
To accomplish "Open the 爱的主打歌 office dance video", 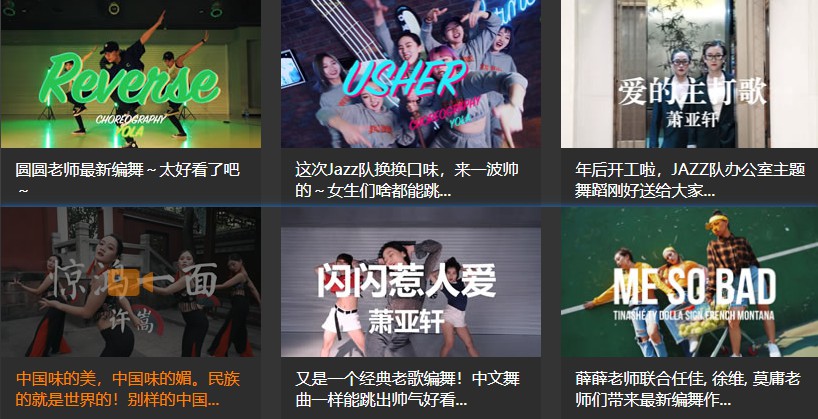I will (689, 74).
